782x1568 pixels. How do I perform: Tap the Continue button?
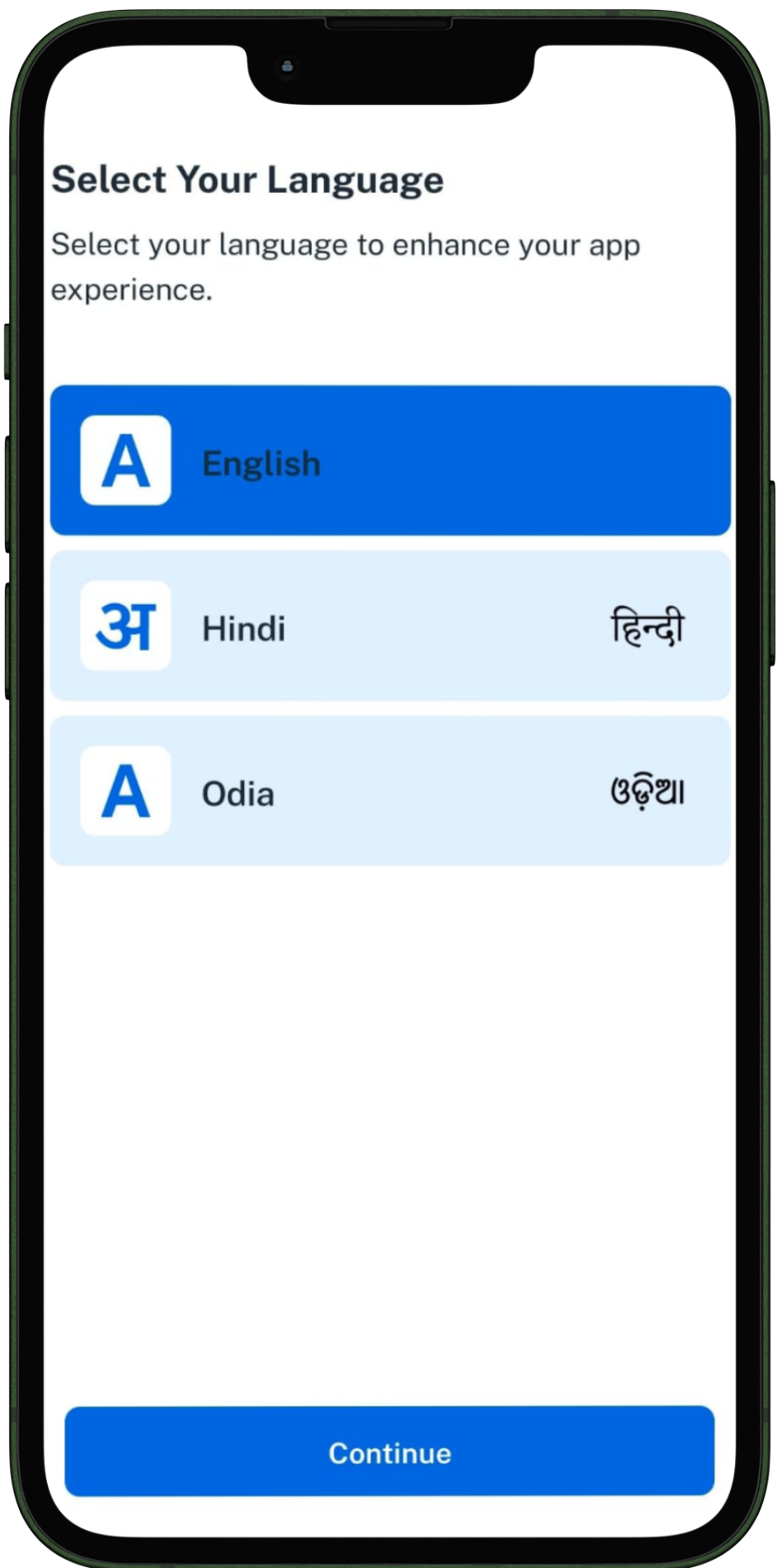(389, 1452)
